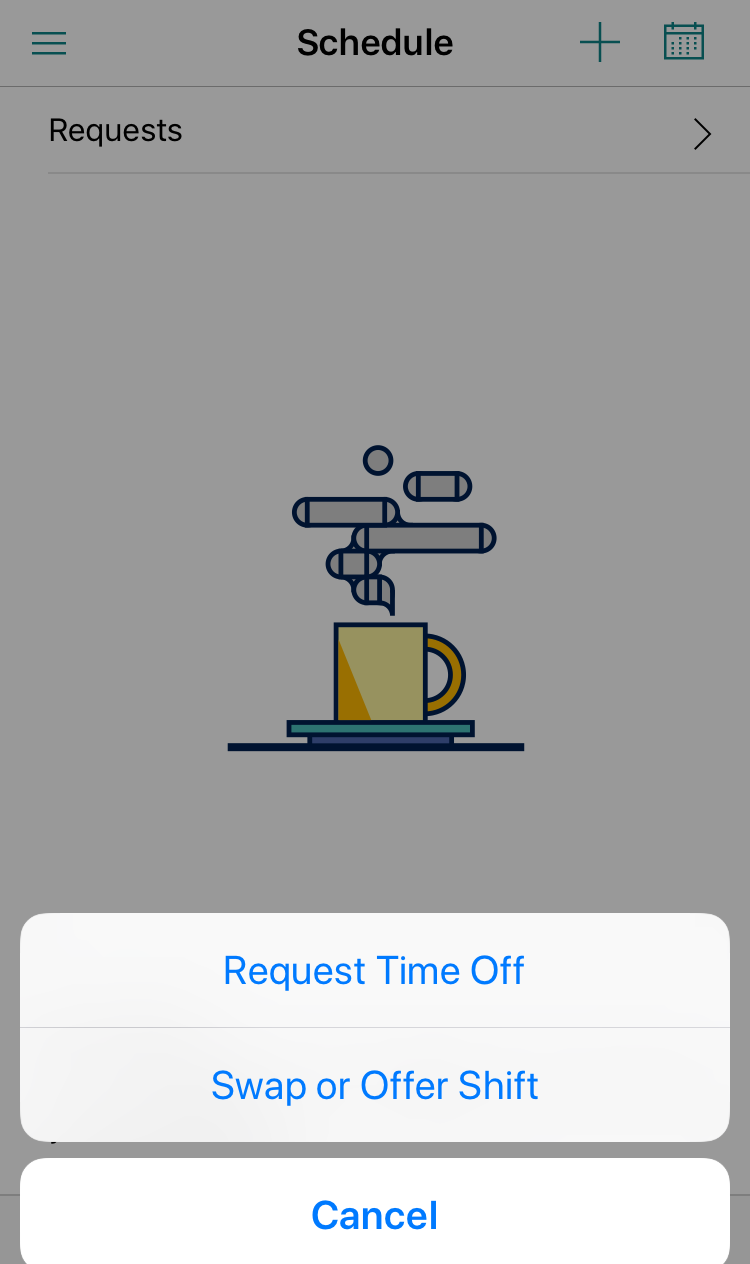The width and height of the screenshot is (750, 1264).
Task: Cancel the action sheet
Action: [x=374, y=1214]
